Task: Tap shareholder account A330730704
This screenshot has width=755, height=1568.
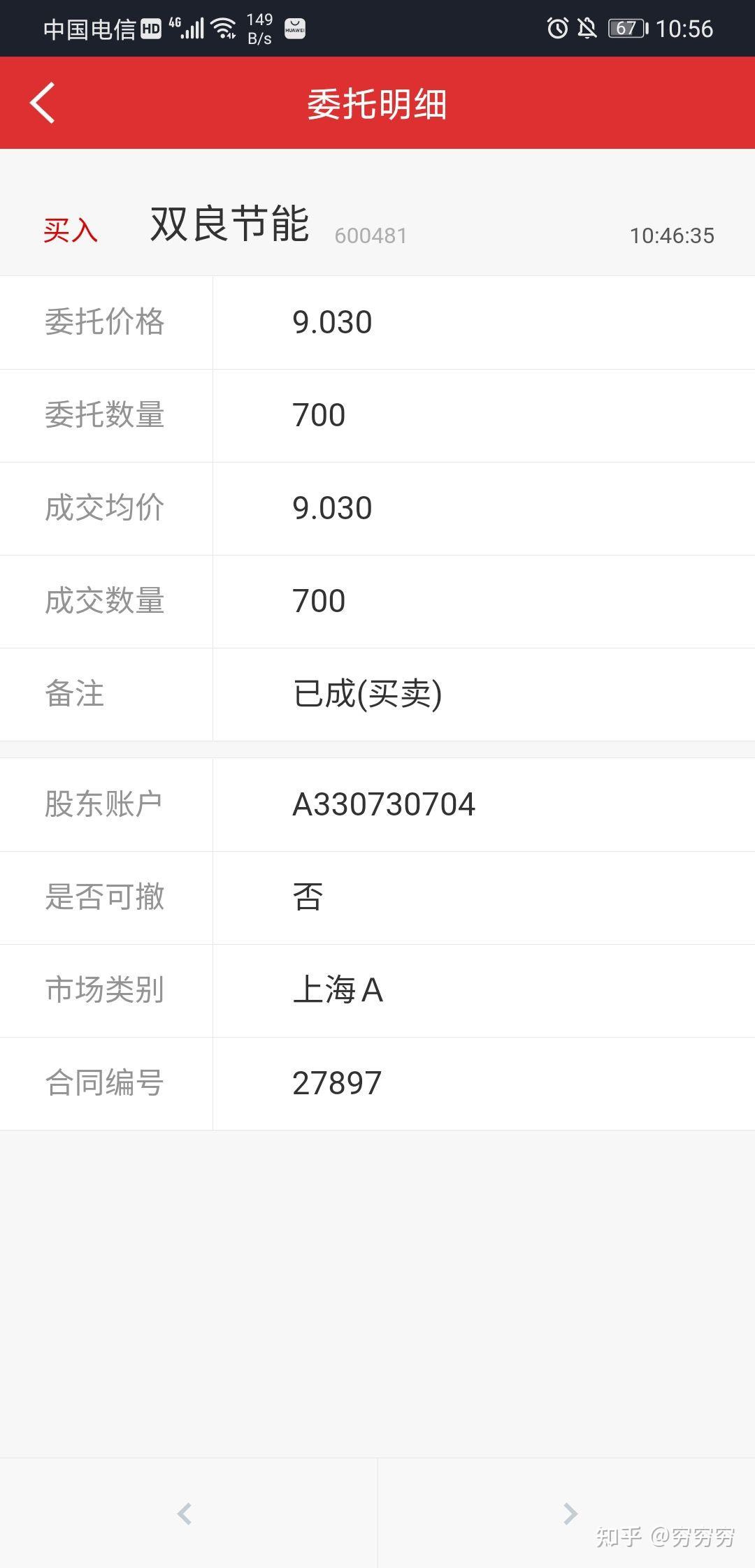Action: pos(384,805)
